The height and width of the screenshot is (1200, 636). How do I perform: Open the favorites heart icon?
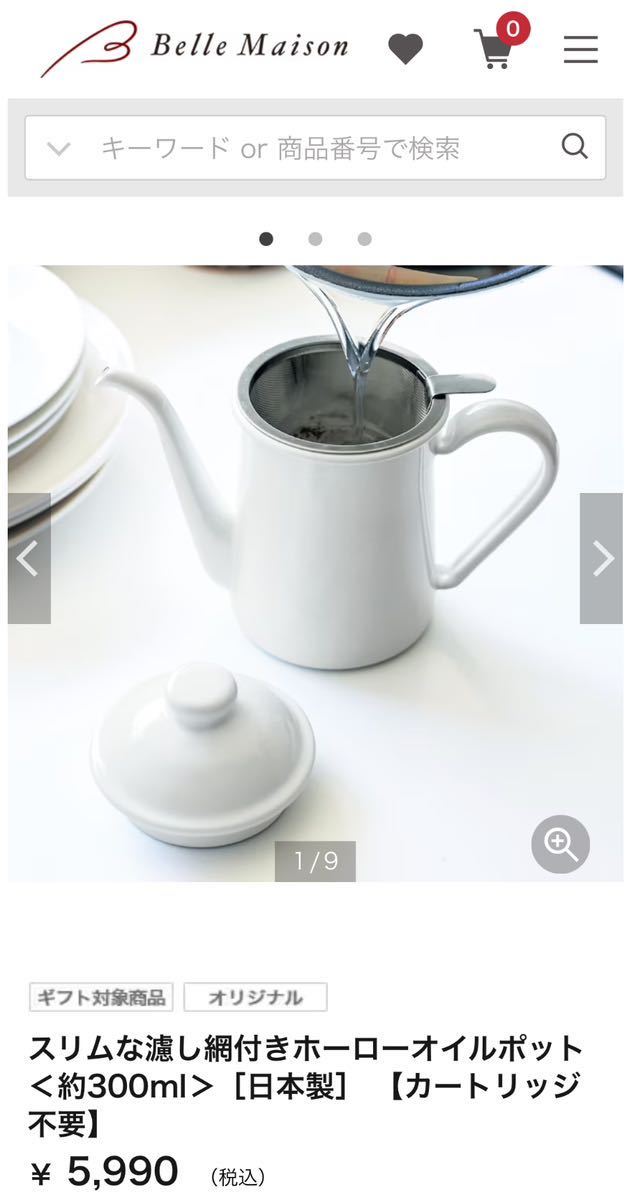(405, 48)
